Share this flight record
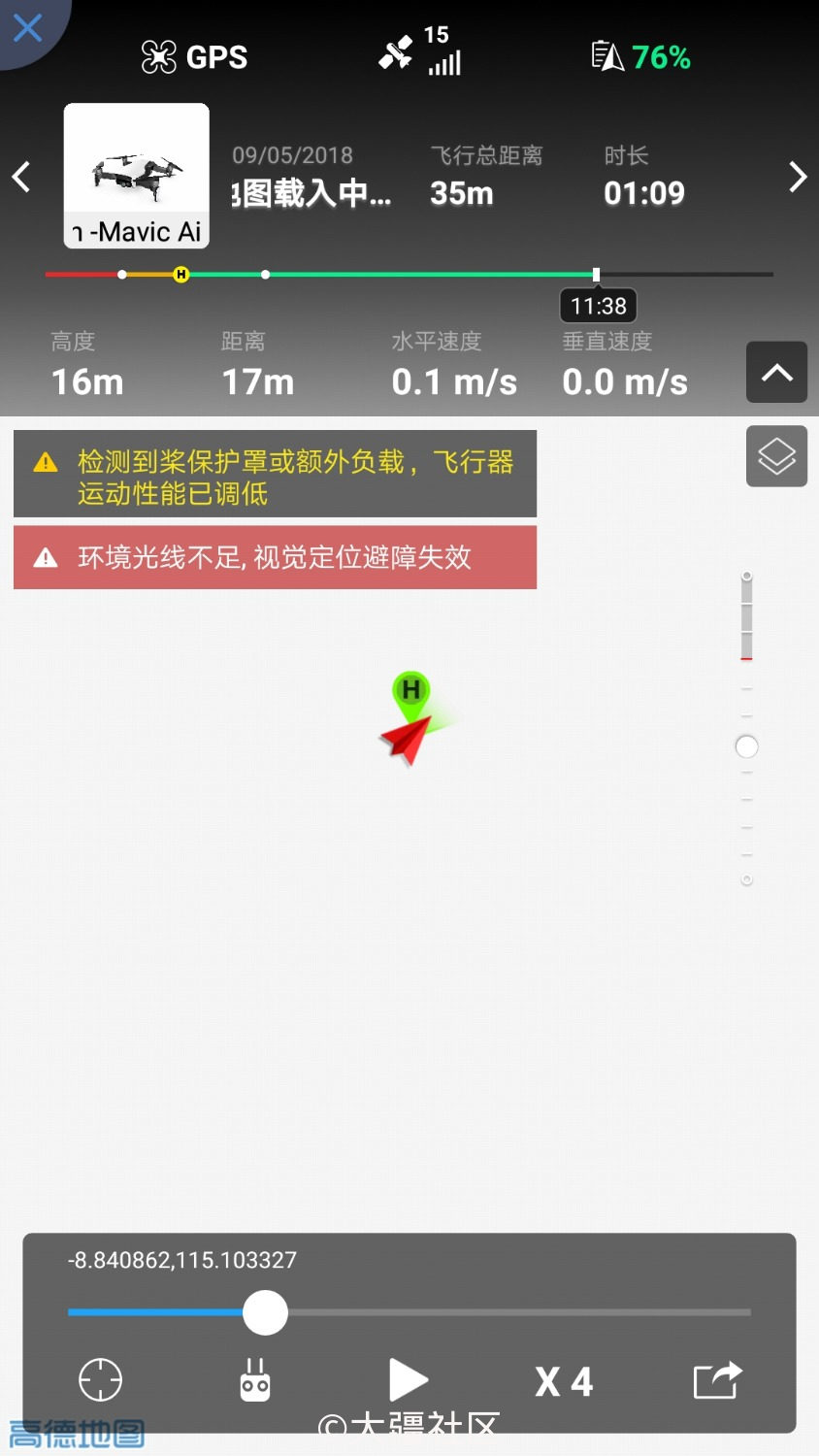The image size is (819, 1456). click(x=717, y=1380)
